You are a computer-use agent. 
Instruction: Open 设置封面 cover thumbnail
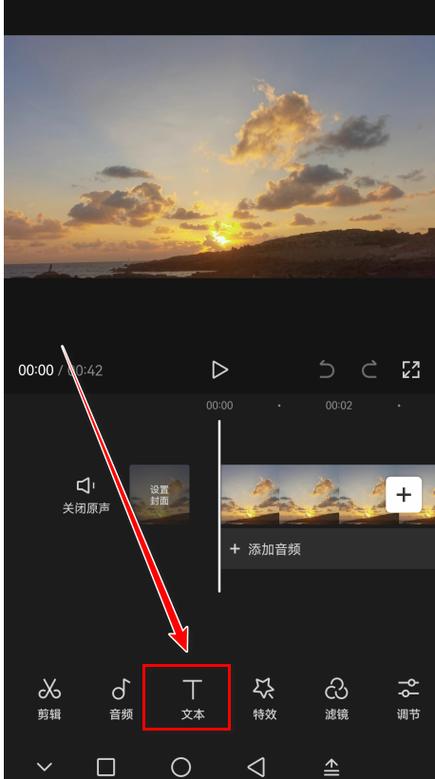point(159,495)
